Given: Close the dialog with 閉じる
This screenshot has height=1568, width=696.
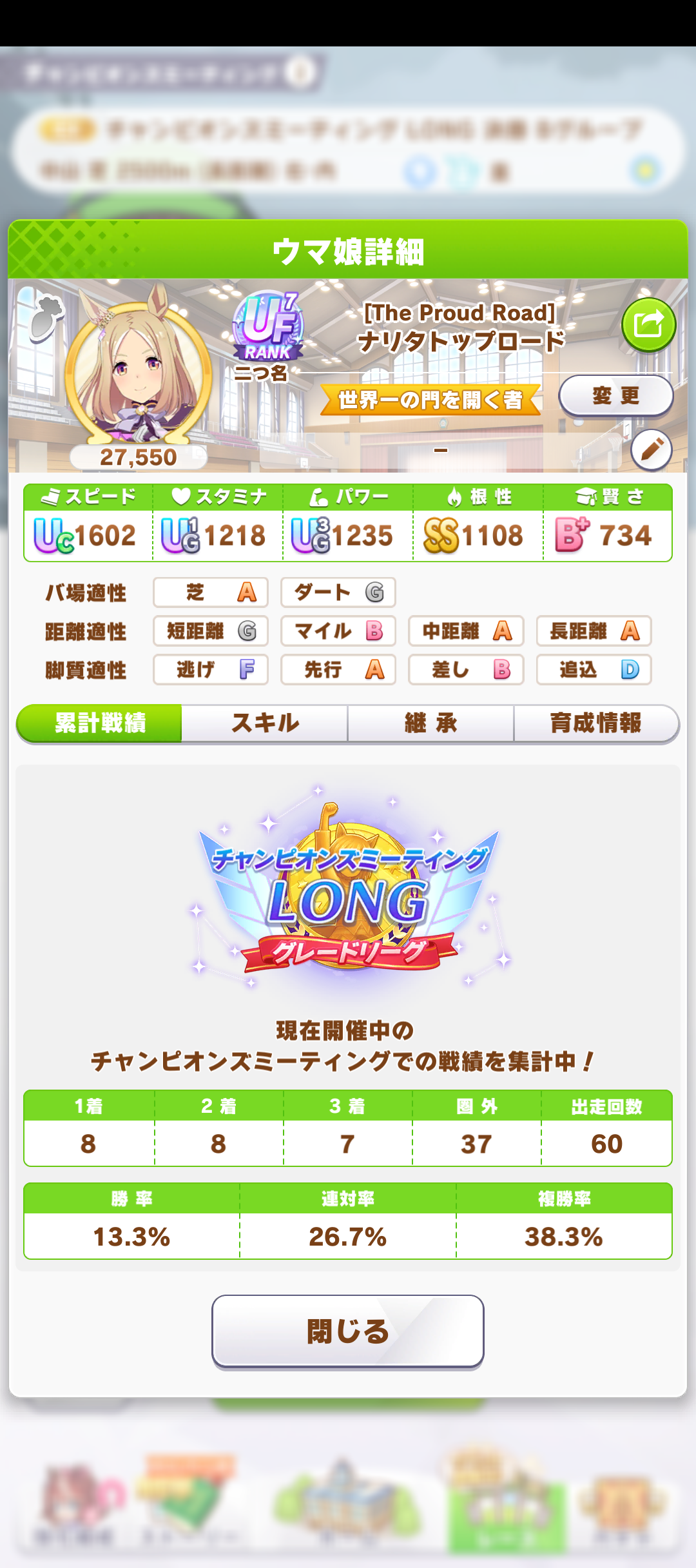Looking at the screenshot, I should coord(348,1331).
